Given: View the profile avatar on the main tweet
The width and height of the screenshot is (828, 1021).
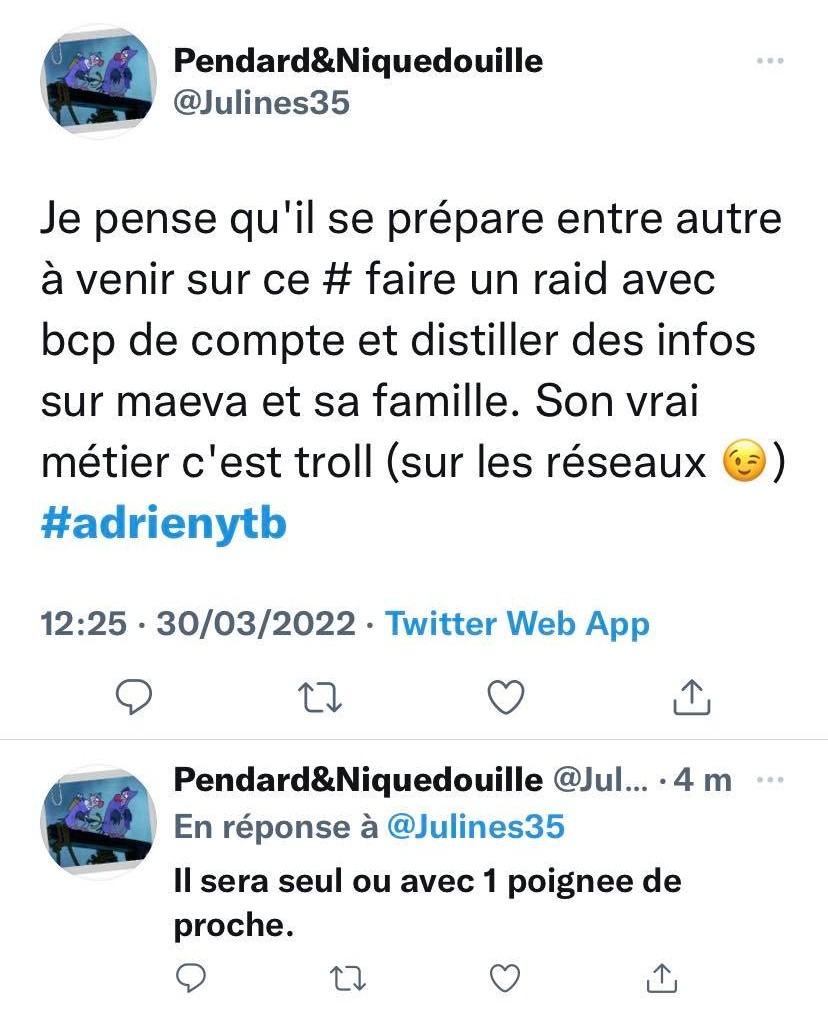Looking at the screenshot, I should 98,80.
